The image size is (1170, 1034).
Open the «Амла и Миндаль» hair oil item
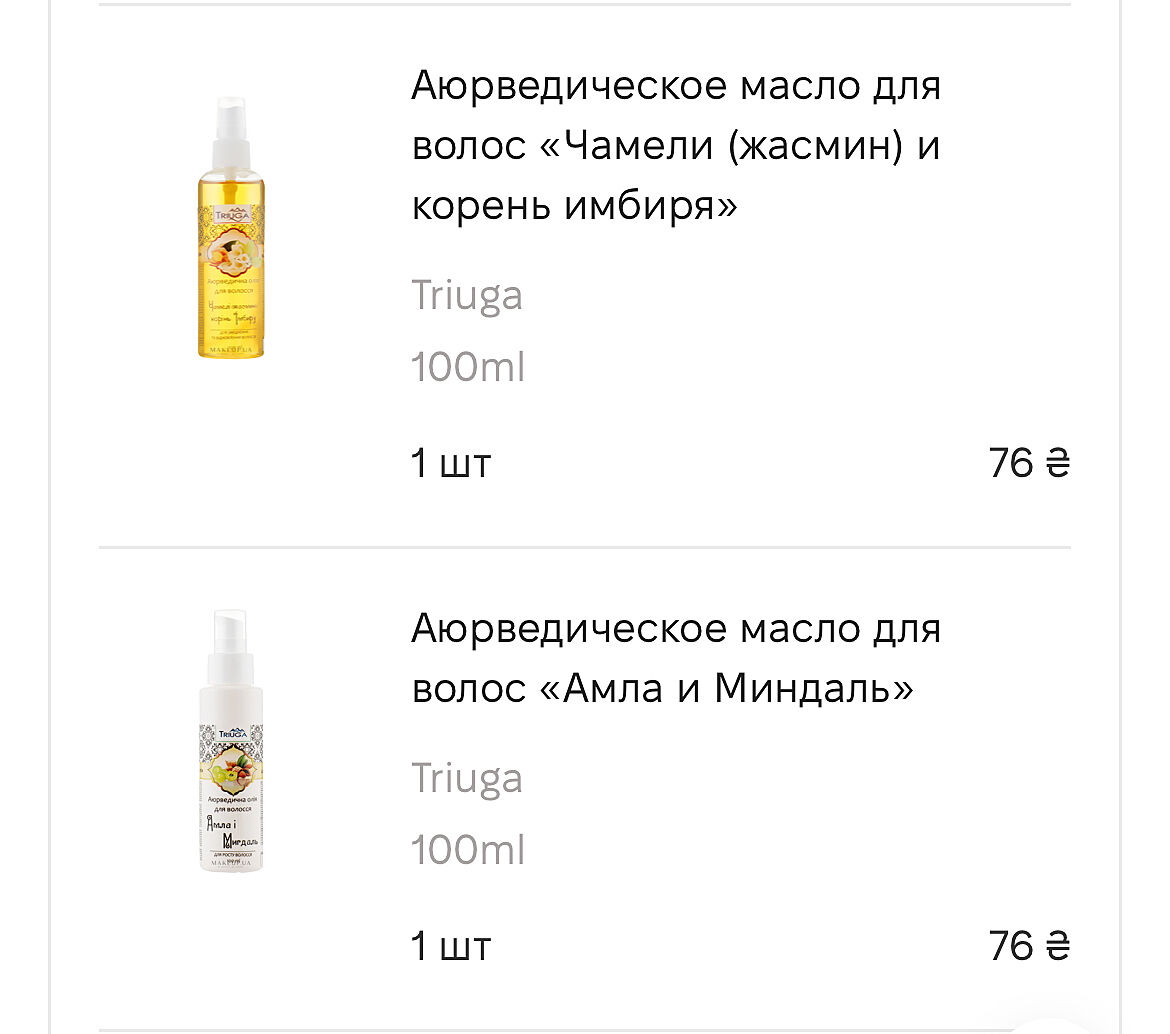tap(675, 658)
